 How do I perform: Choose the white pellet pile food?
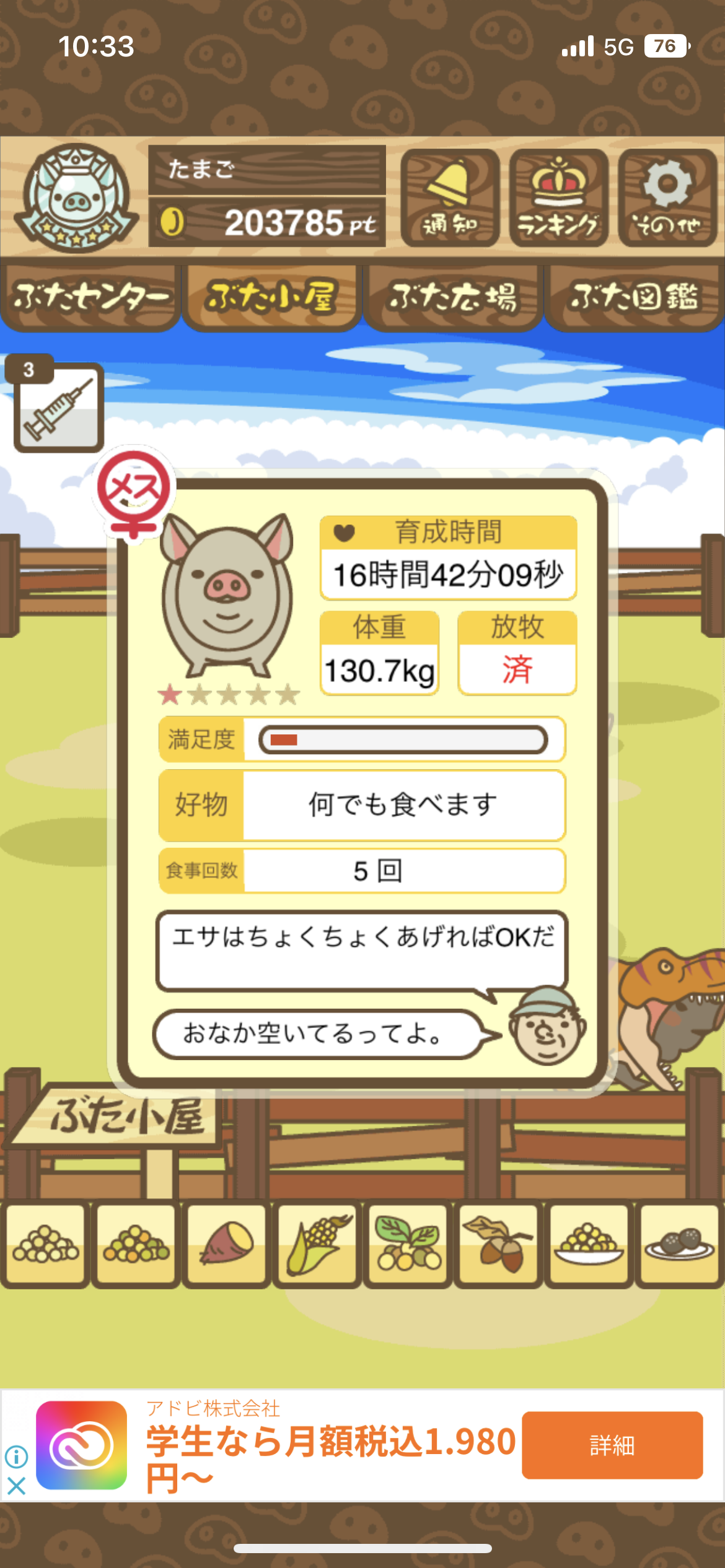tap(46, 1244)
